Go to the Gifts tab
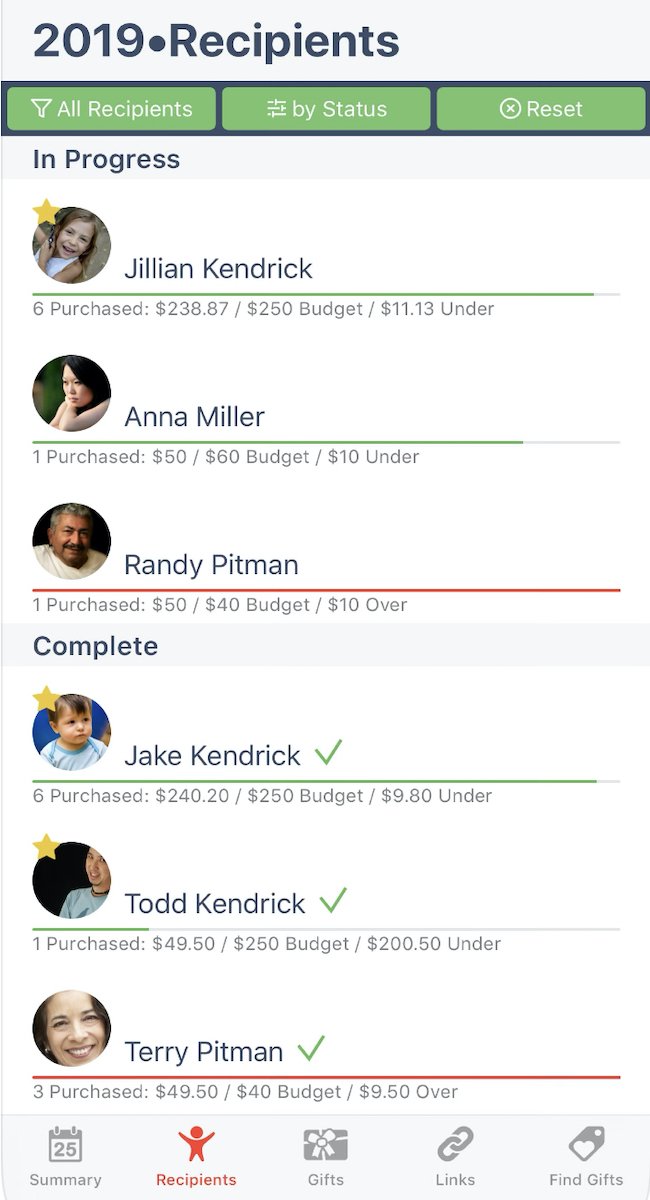The height and width of the screenshot is (1200, 650). (x=326, y=1157)
